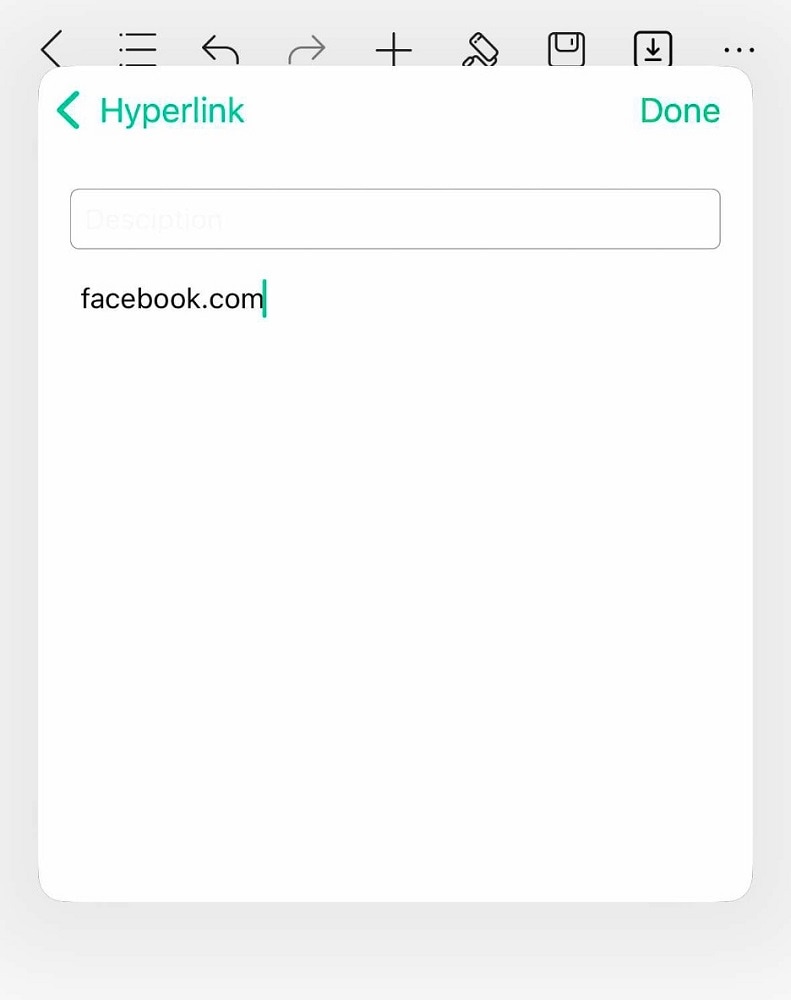Save the document with the floppy icon
The image size is (791, 1000).
pyautogui.click(x=566, y=50)
